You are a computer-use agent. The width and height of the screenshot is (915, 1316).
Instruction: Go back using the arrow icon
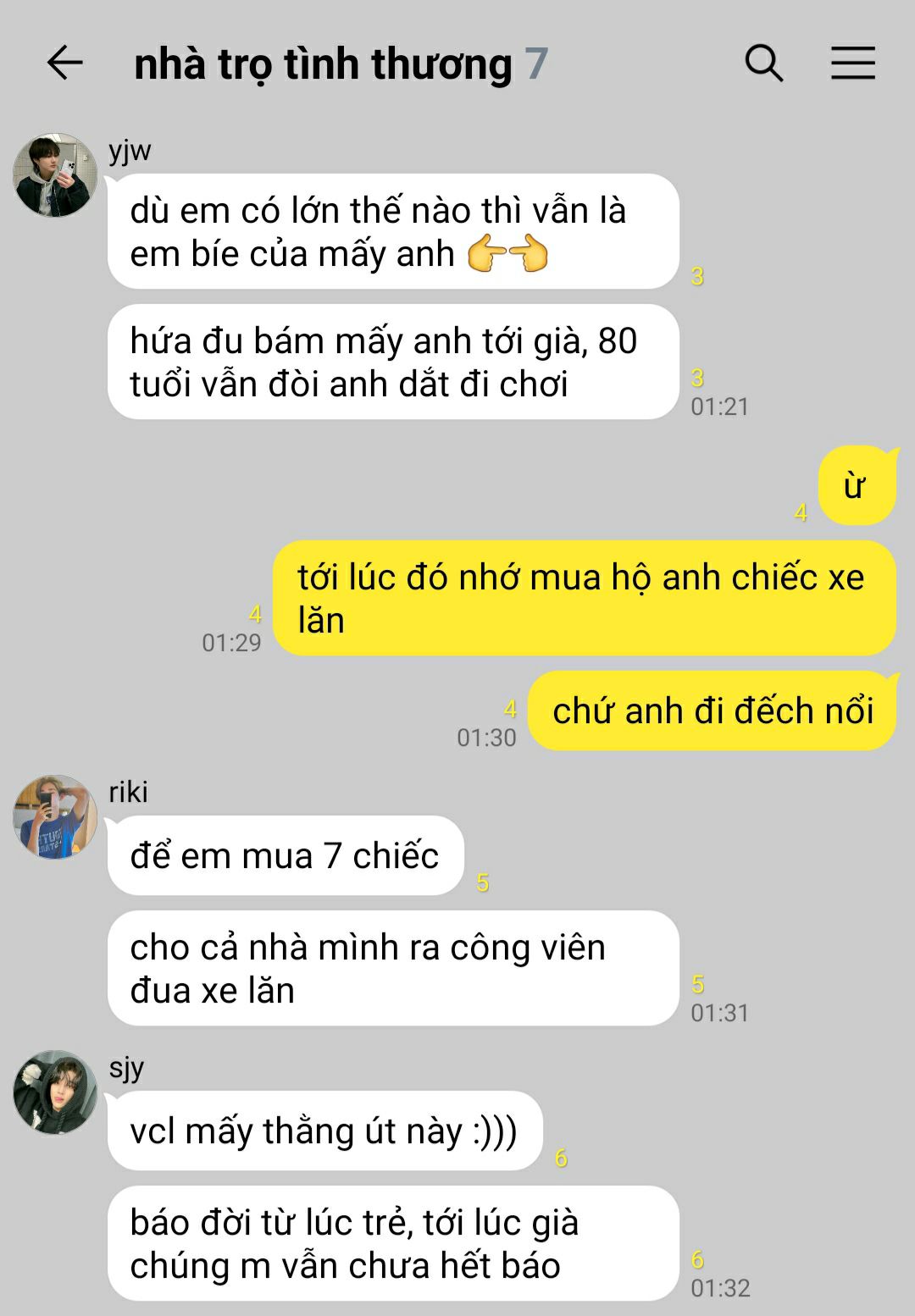point(64,64)
